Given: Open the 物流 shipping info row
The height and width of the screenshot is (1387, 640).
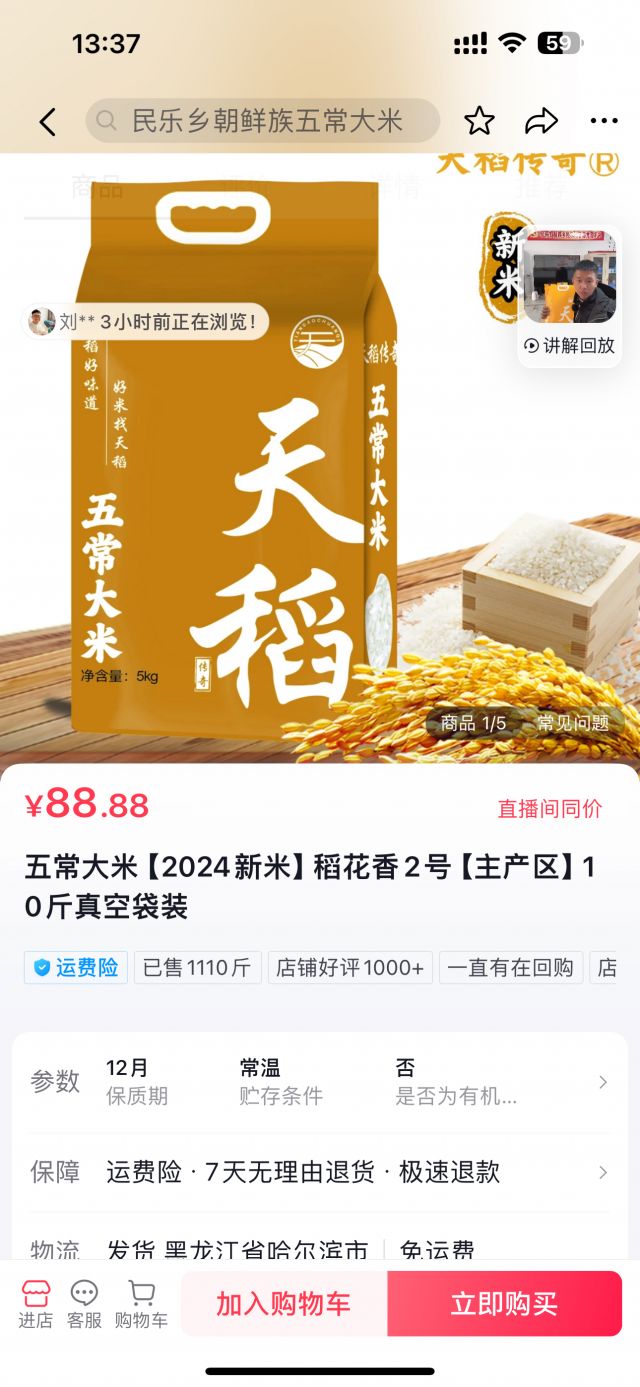Looking at the screenshot, I should pyautogui.click(x=320, y=1248).
